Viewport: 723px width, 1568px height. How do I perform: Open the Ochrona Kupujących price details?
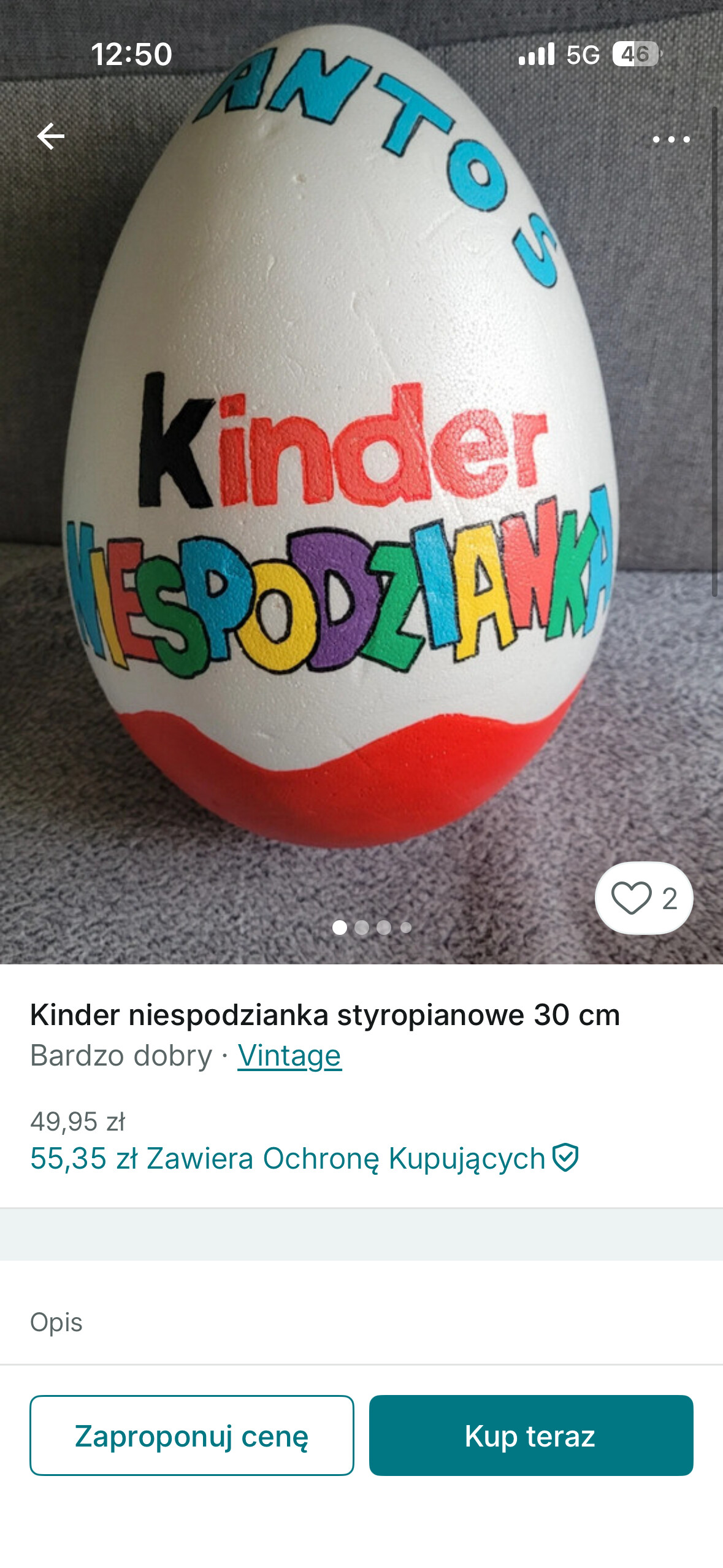305,1159
